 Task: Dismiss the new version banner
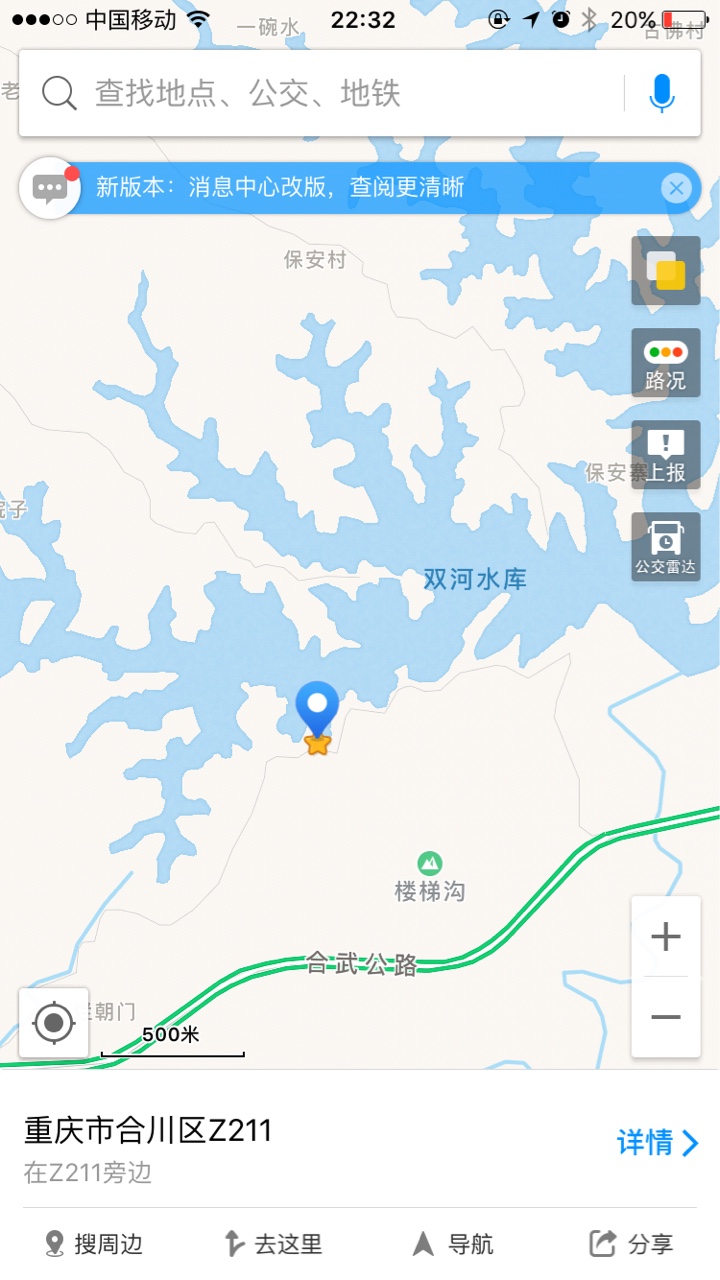pyautogui.click(x=677, y=188)
